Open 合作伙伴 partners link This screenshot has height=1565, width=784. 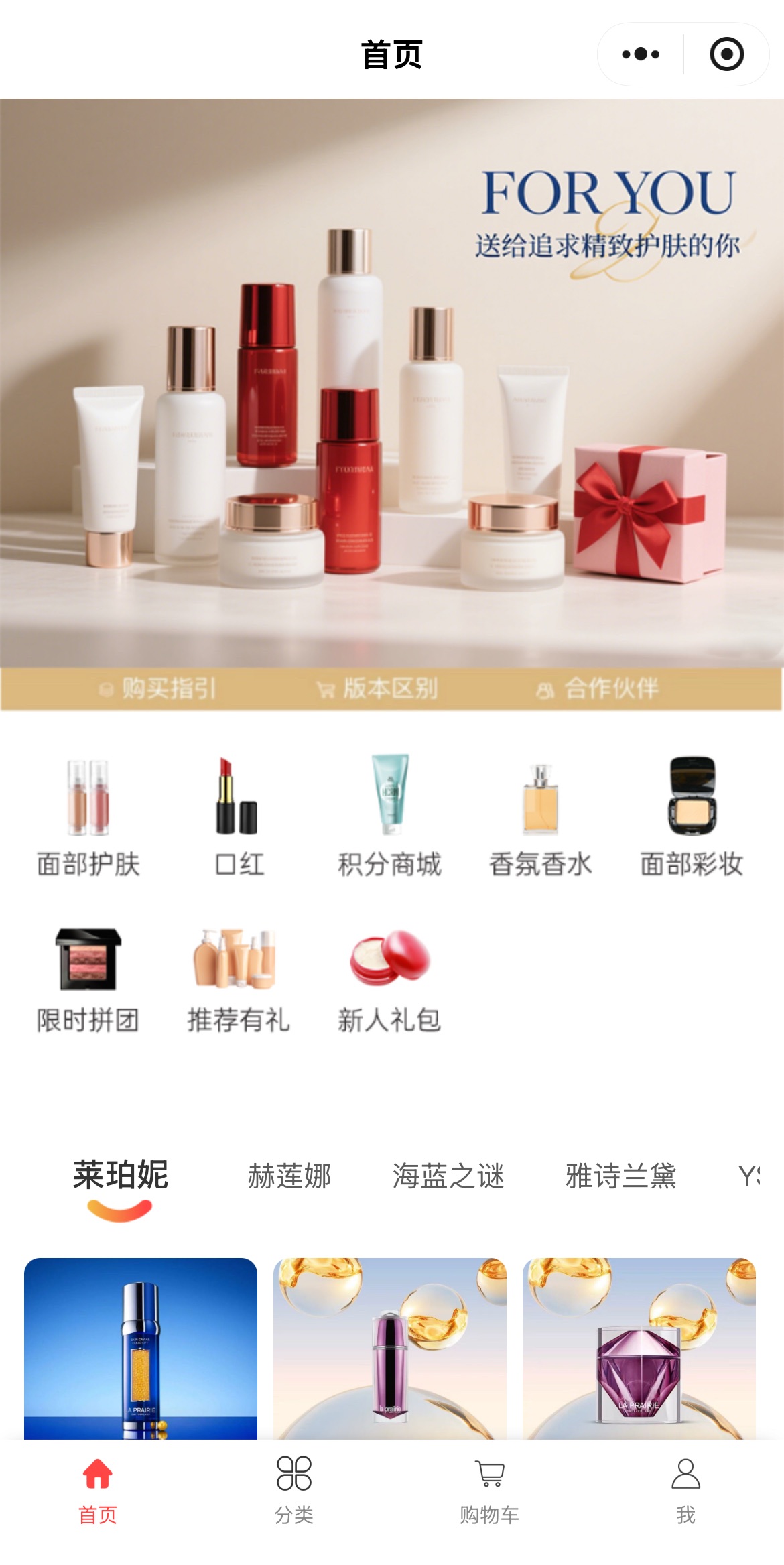pyautogui.click(x=598, y=688)
